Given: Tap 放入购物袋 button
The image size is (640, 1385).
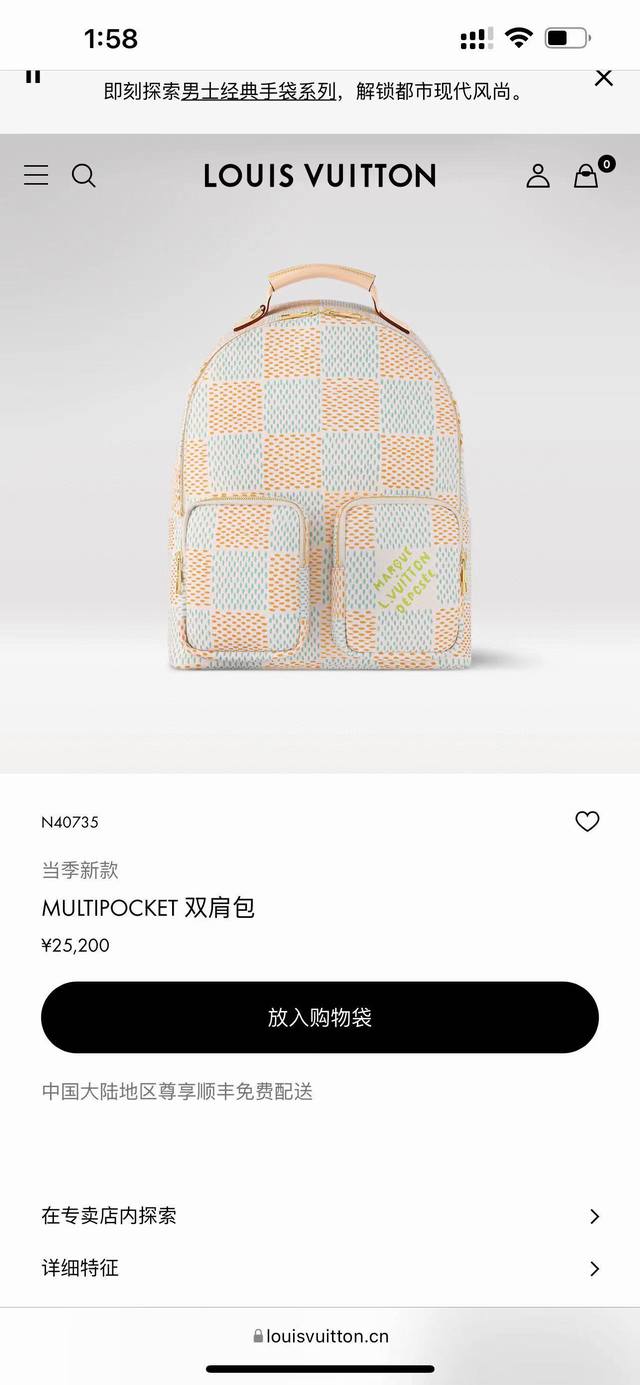Looking at the screenshot, I should coord(320,1017).
